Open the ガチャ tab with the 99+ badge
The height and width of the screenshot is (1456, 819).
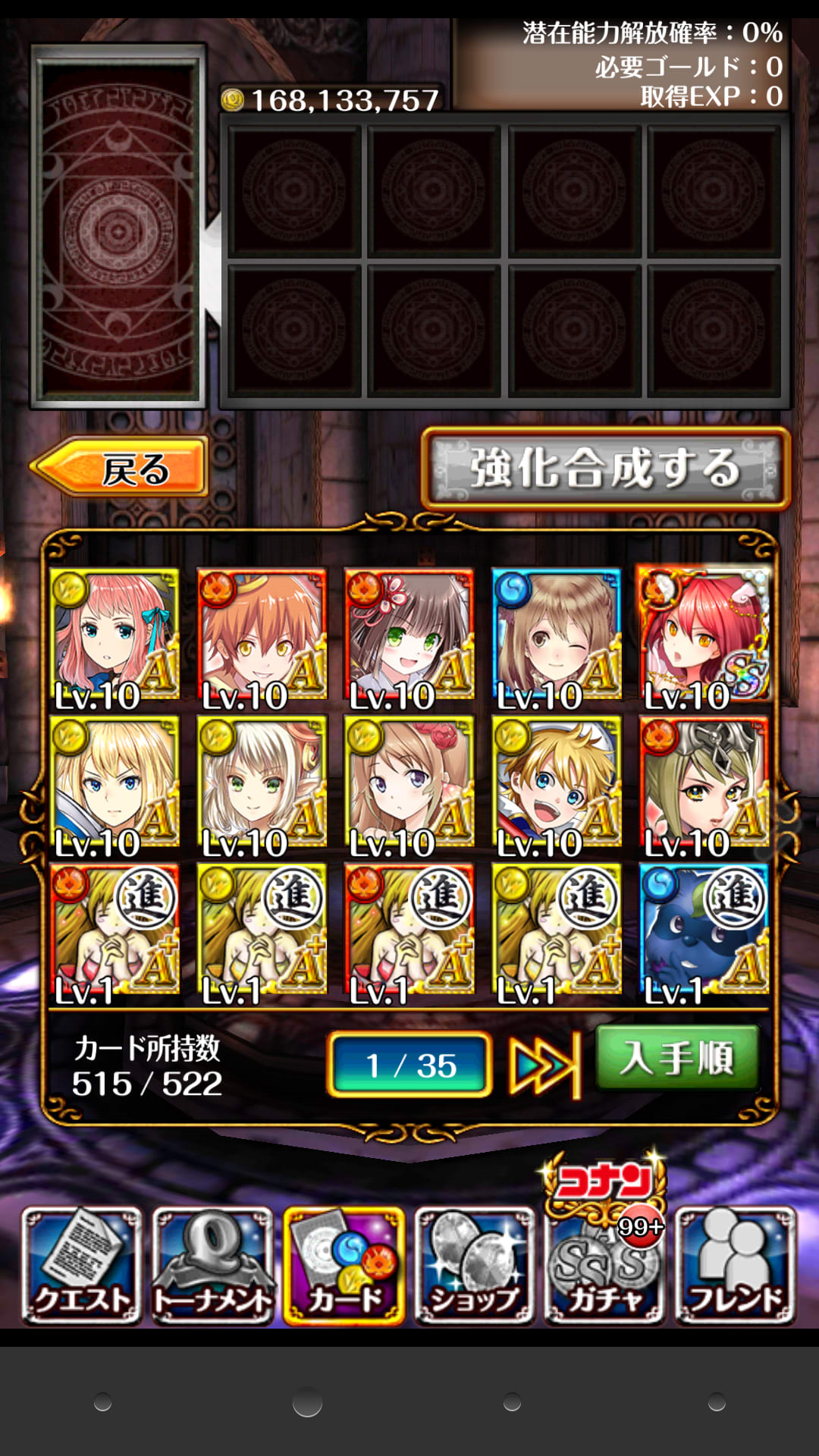coord(604,1266)
